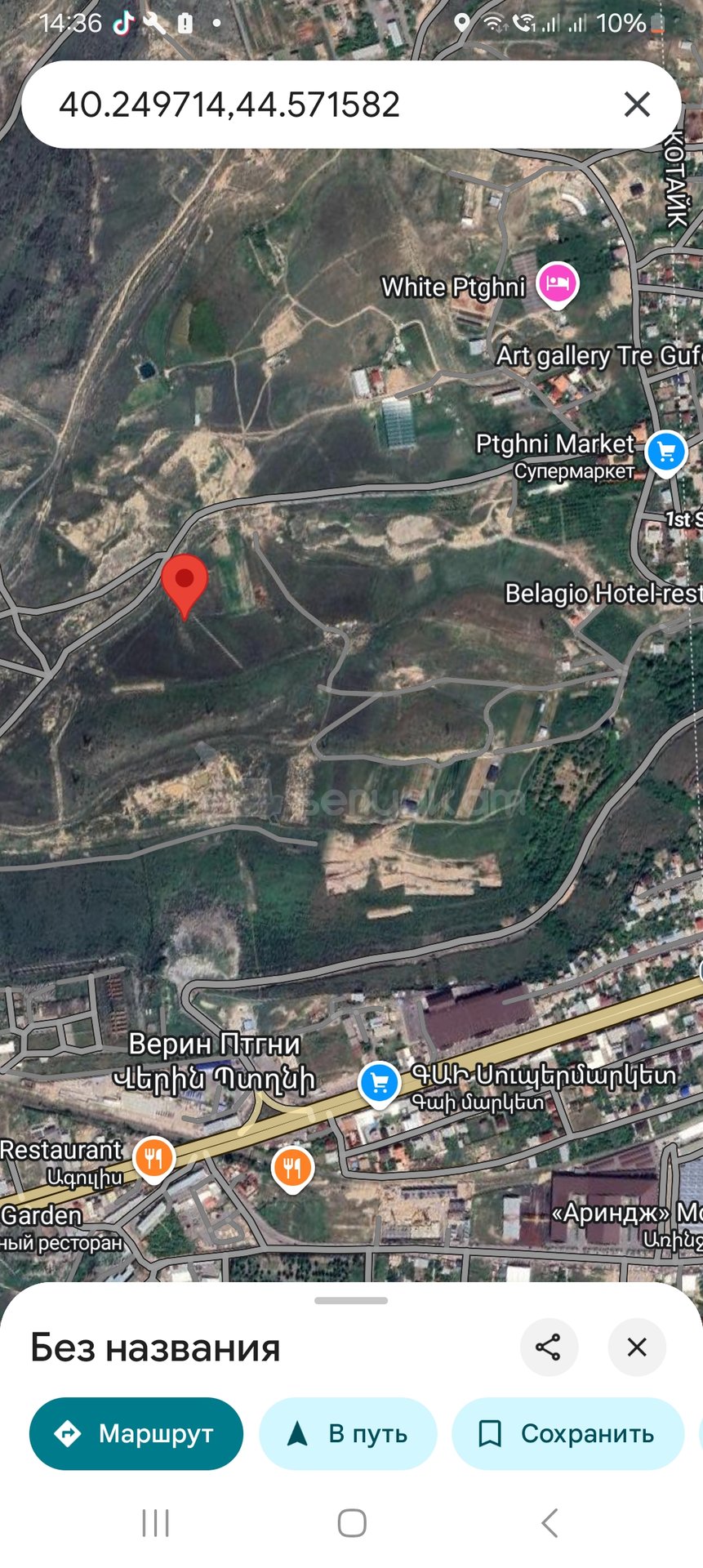Tap the red dropped location pin
The width and height of the screenshot is (703, 1568).
185,581
